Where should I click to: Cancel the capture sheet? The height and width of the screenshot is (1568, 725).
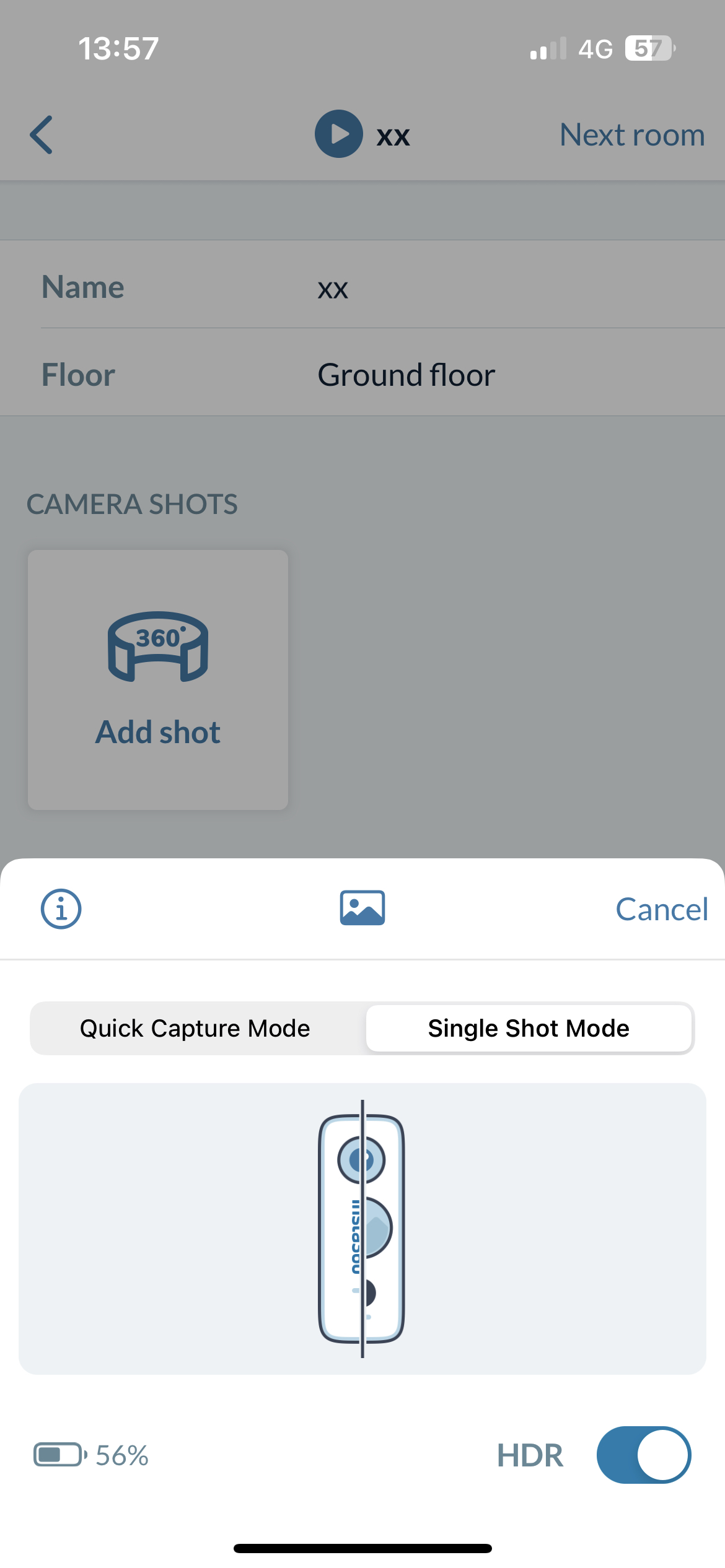click(661, 909)
